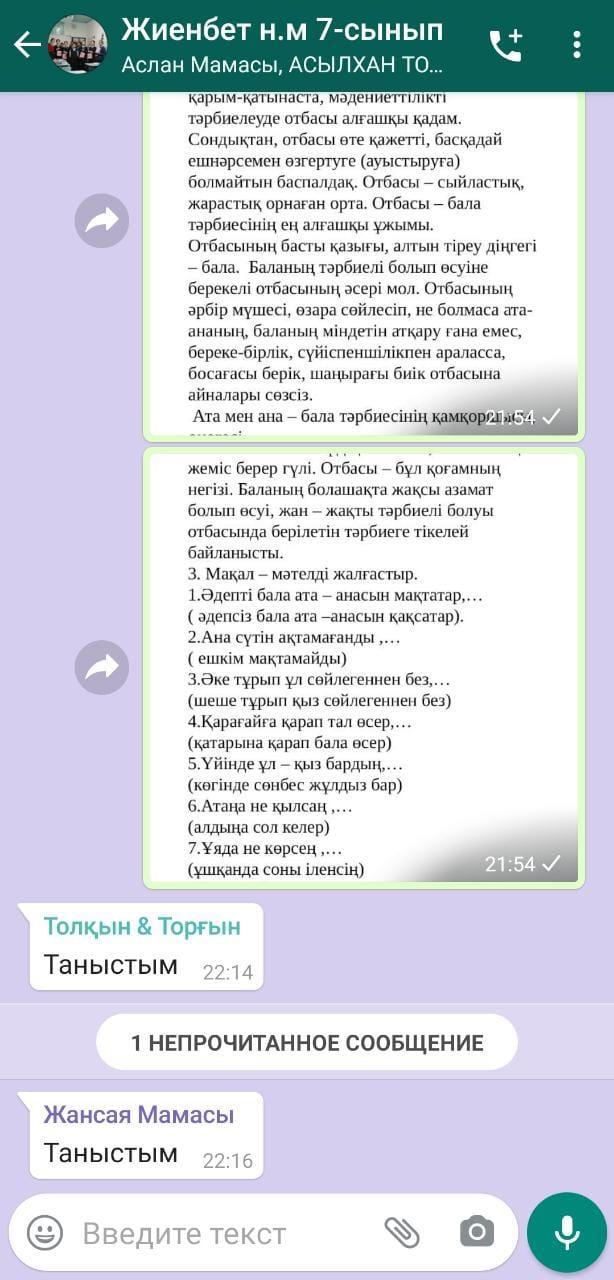
Task: Start a group call
Action: coord(505,45)
